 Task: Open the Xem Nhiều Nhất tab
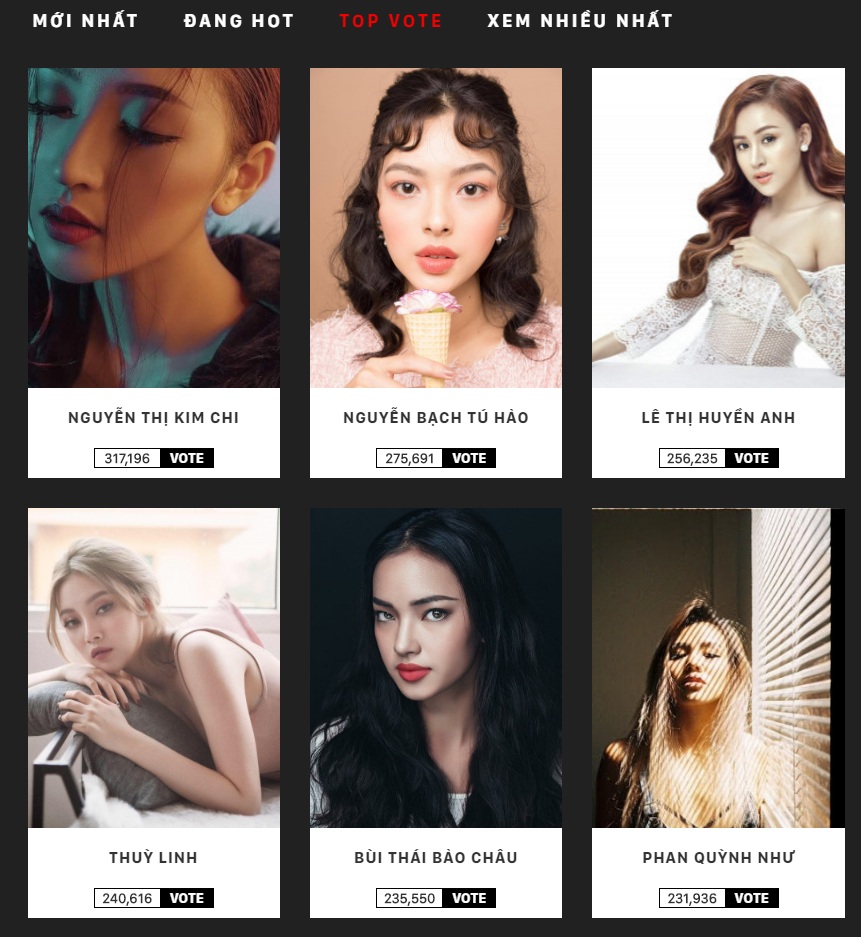tap(580, 20)
